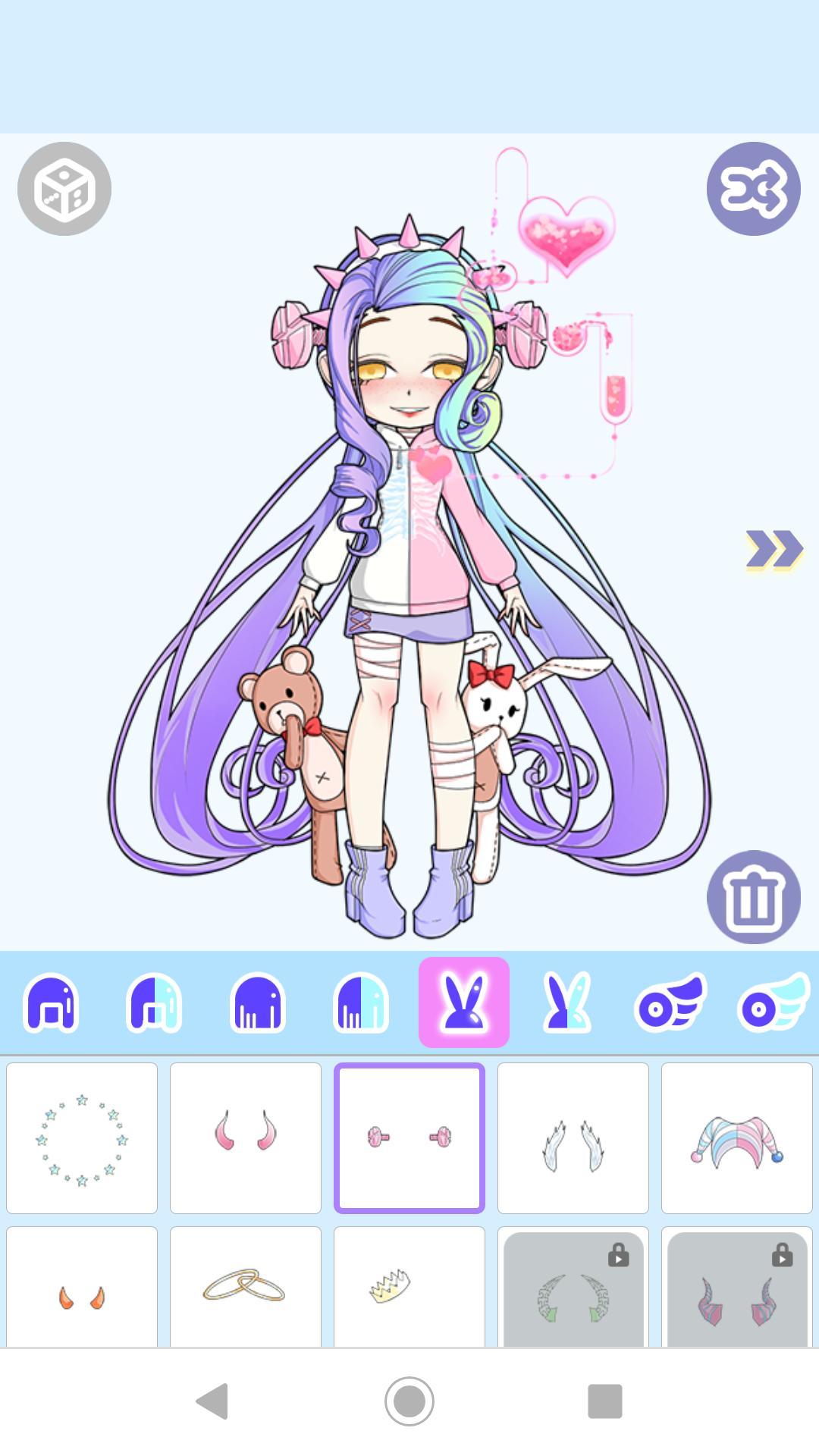Tap the double-arrow next button

pos(773,549)
